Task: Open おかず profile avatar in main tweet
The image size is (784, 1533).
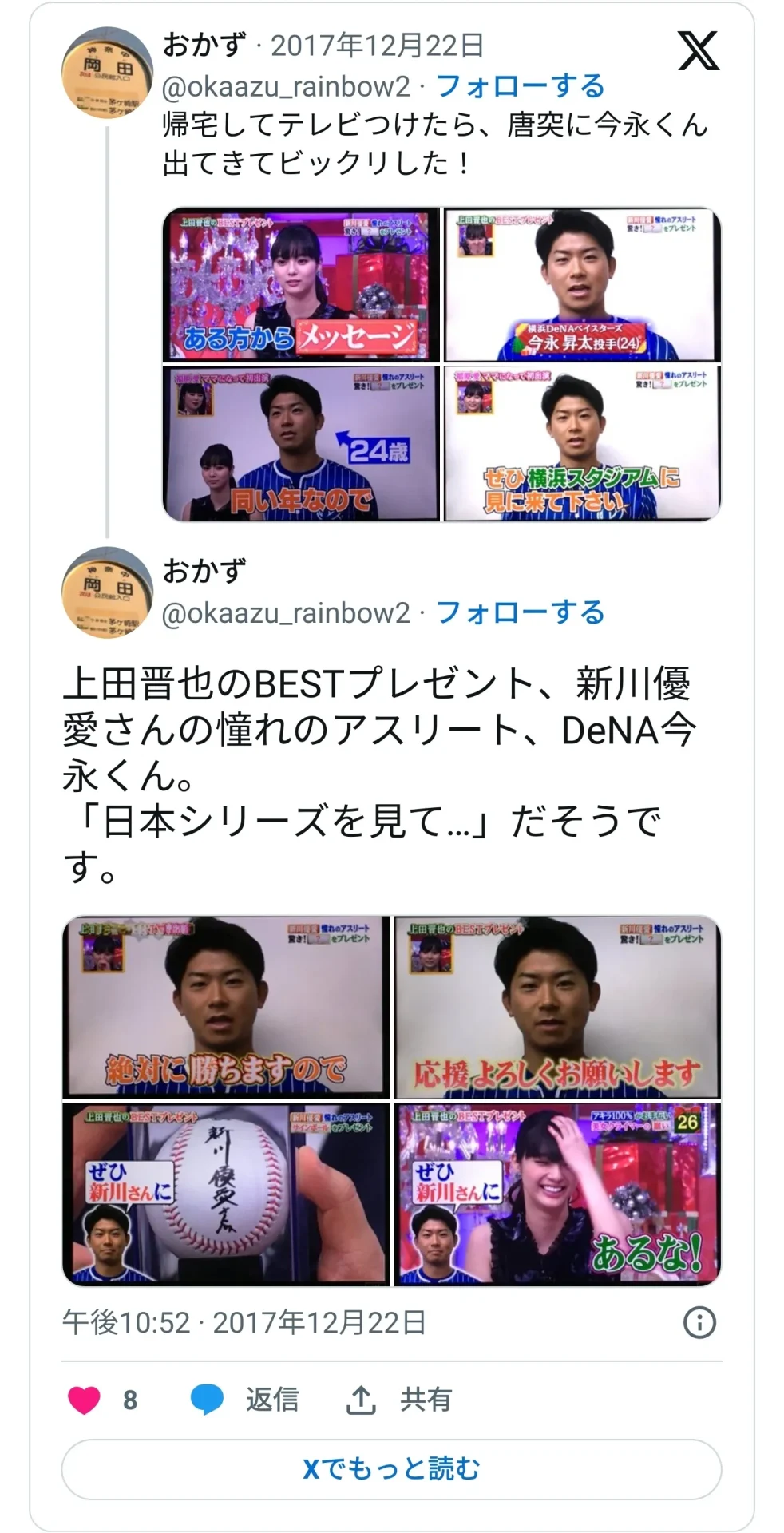Action: coord(107,592)
